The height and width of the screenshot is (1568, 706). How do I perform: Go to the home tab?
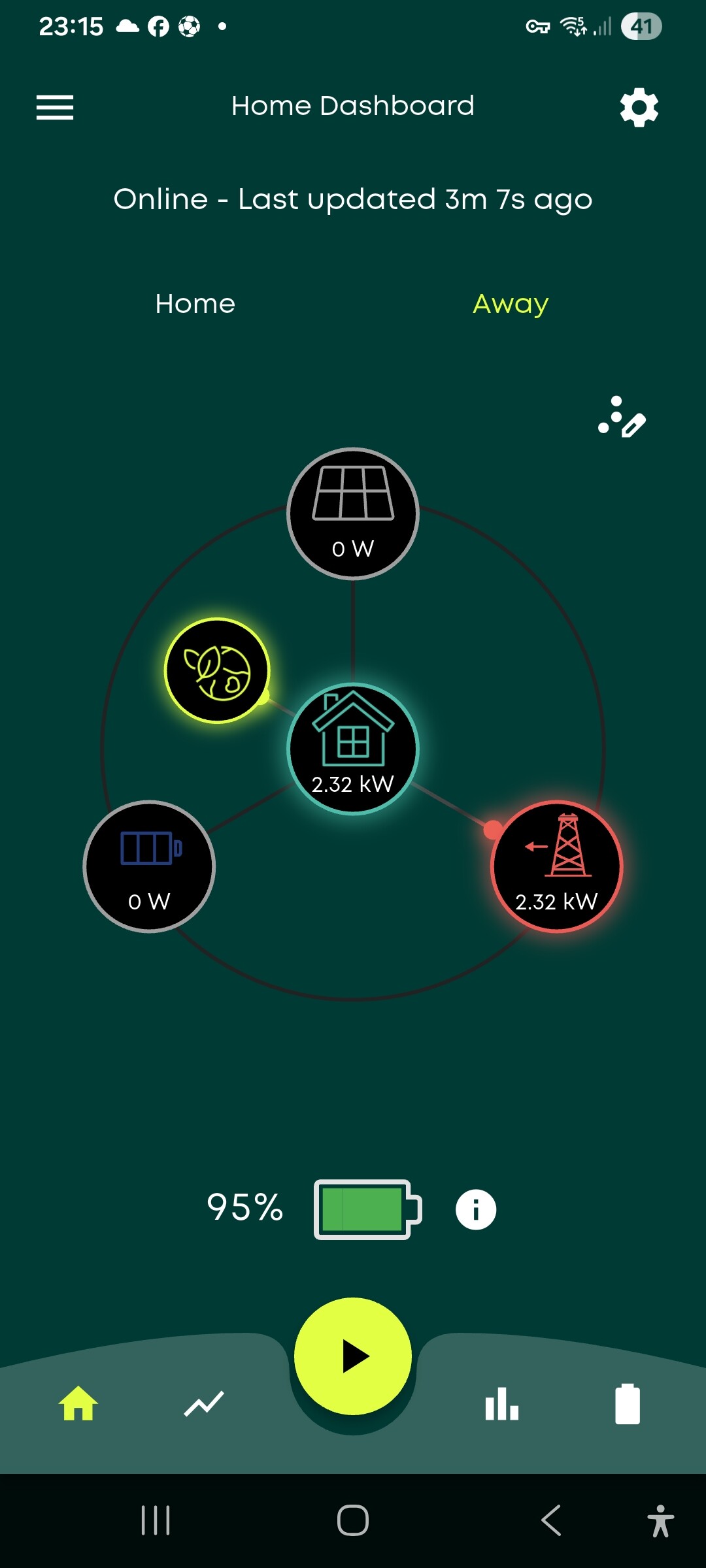78,1403
